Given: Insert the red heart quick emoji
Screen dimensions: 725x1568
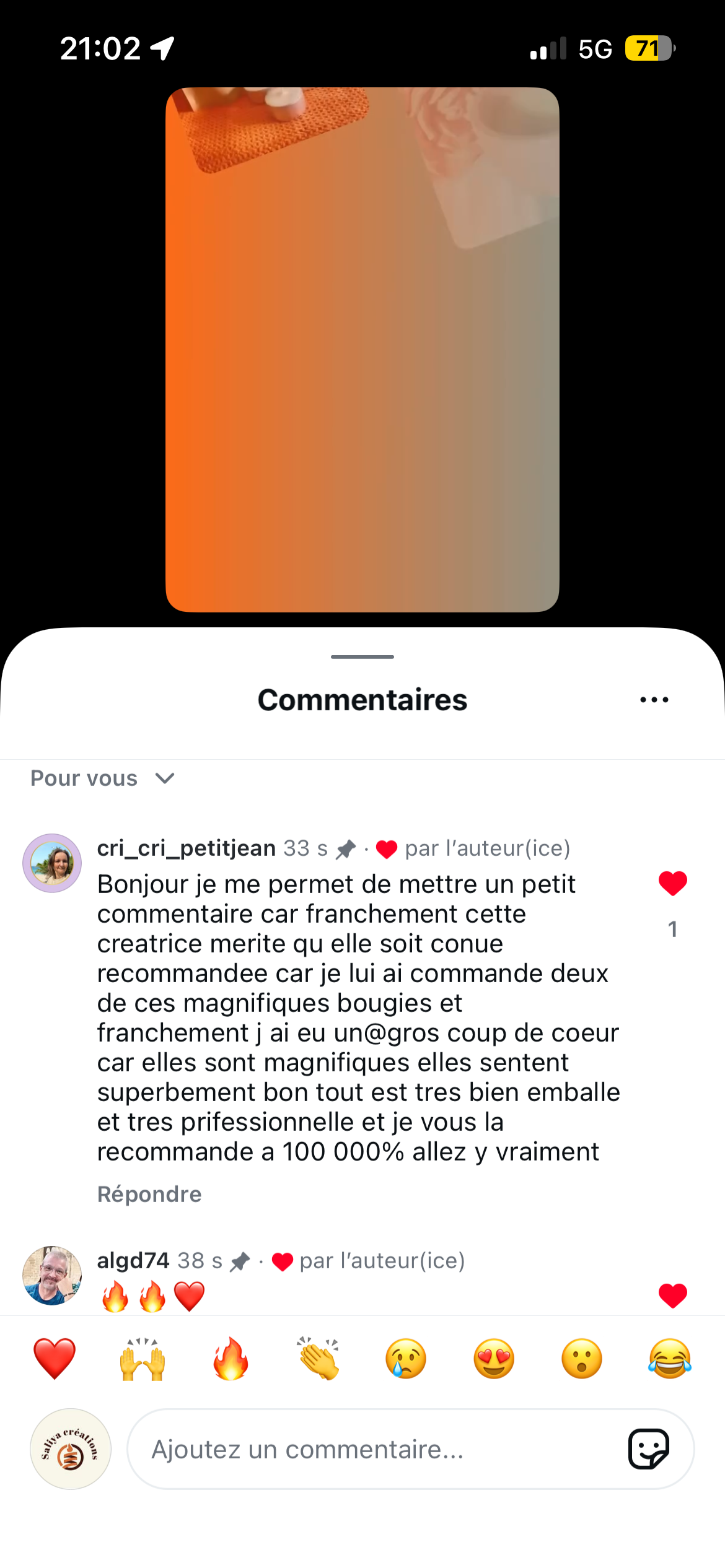Looking at the screenshot, I should (55, 1359).
